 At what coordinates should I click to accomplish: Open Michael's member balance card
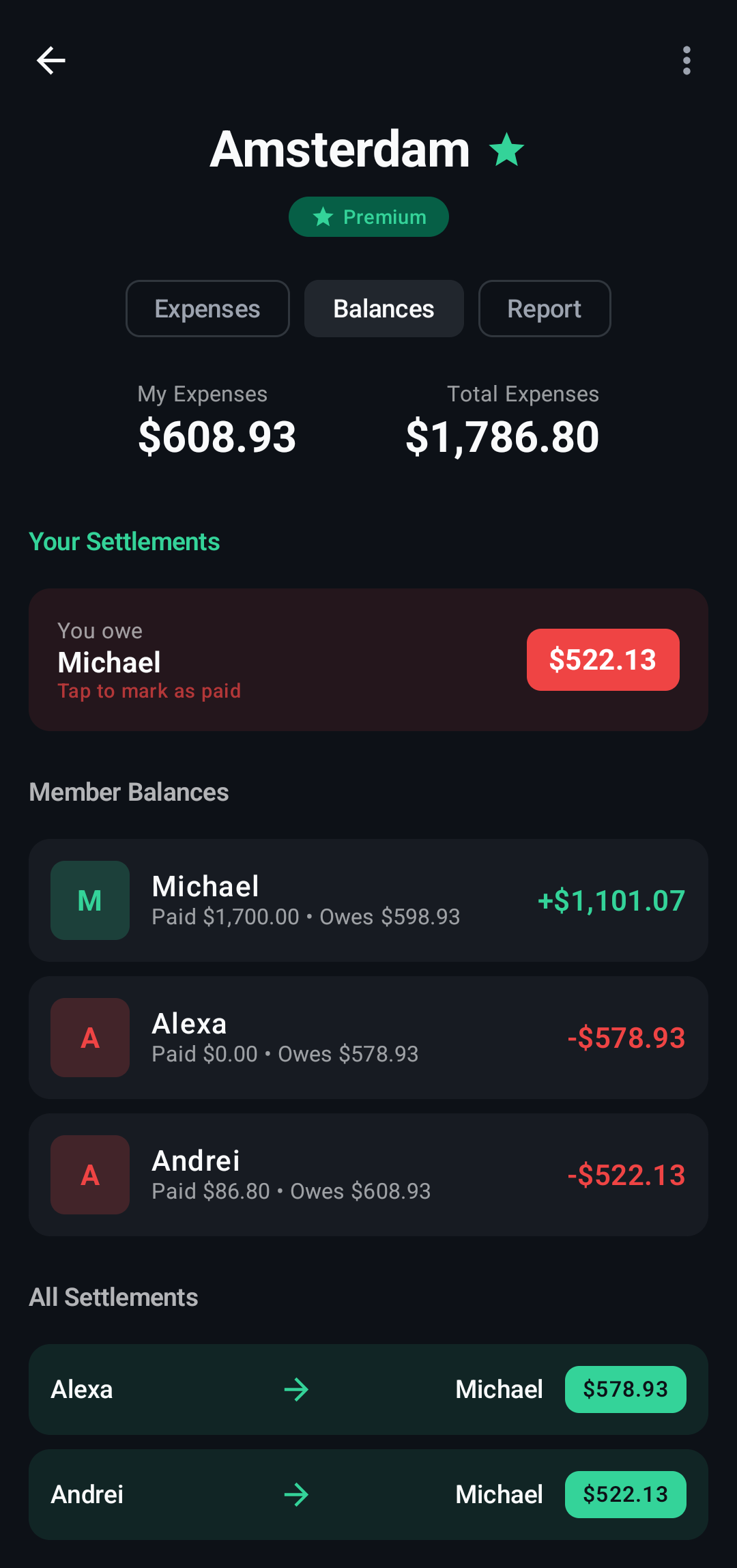tap(369, 900)
